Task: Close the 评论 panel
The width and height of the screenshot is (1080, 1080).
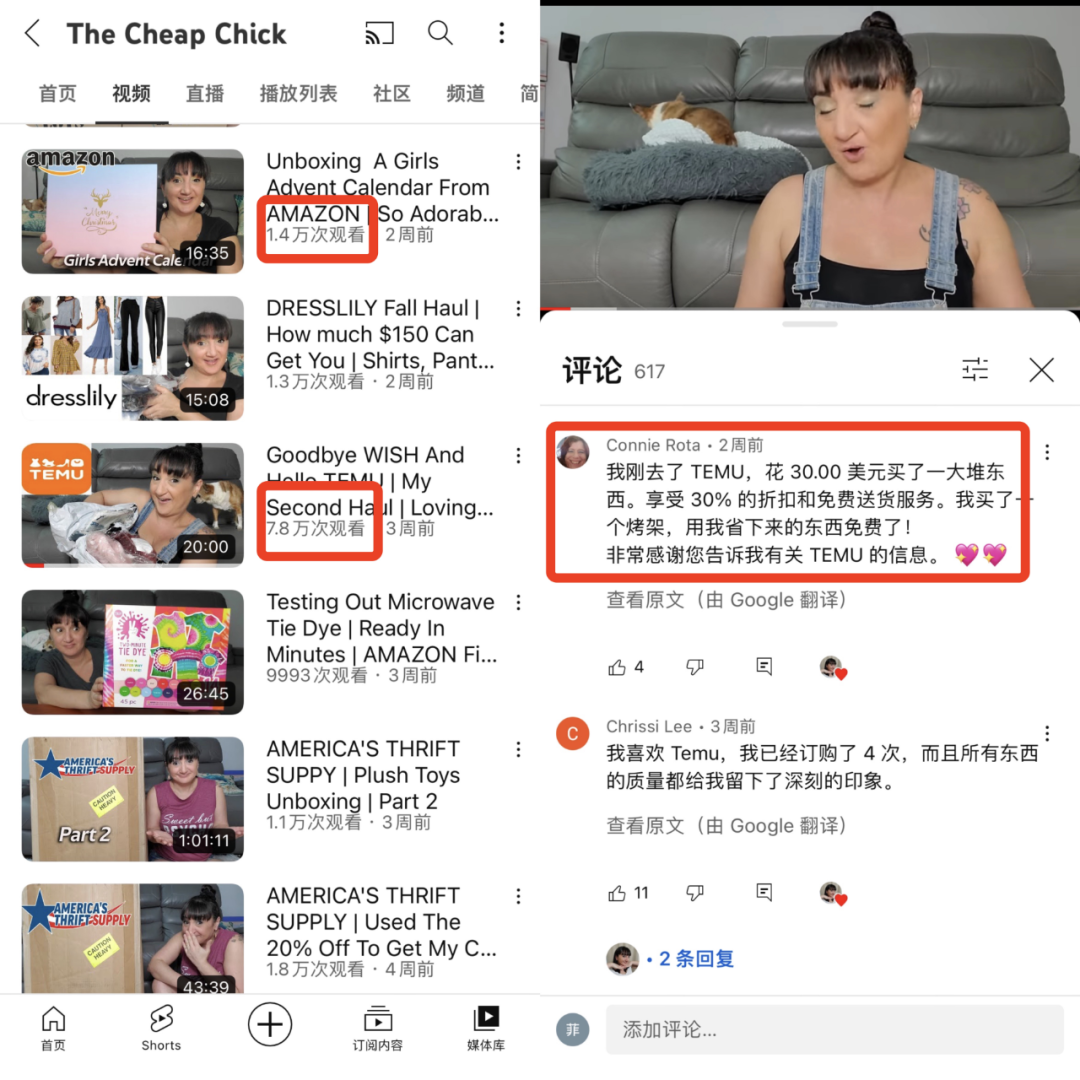Action: (1041, 371)
